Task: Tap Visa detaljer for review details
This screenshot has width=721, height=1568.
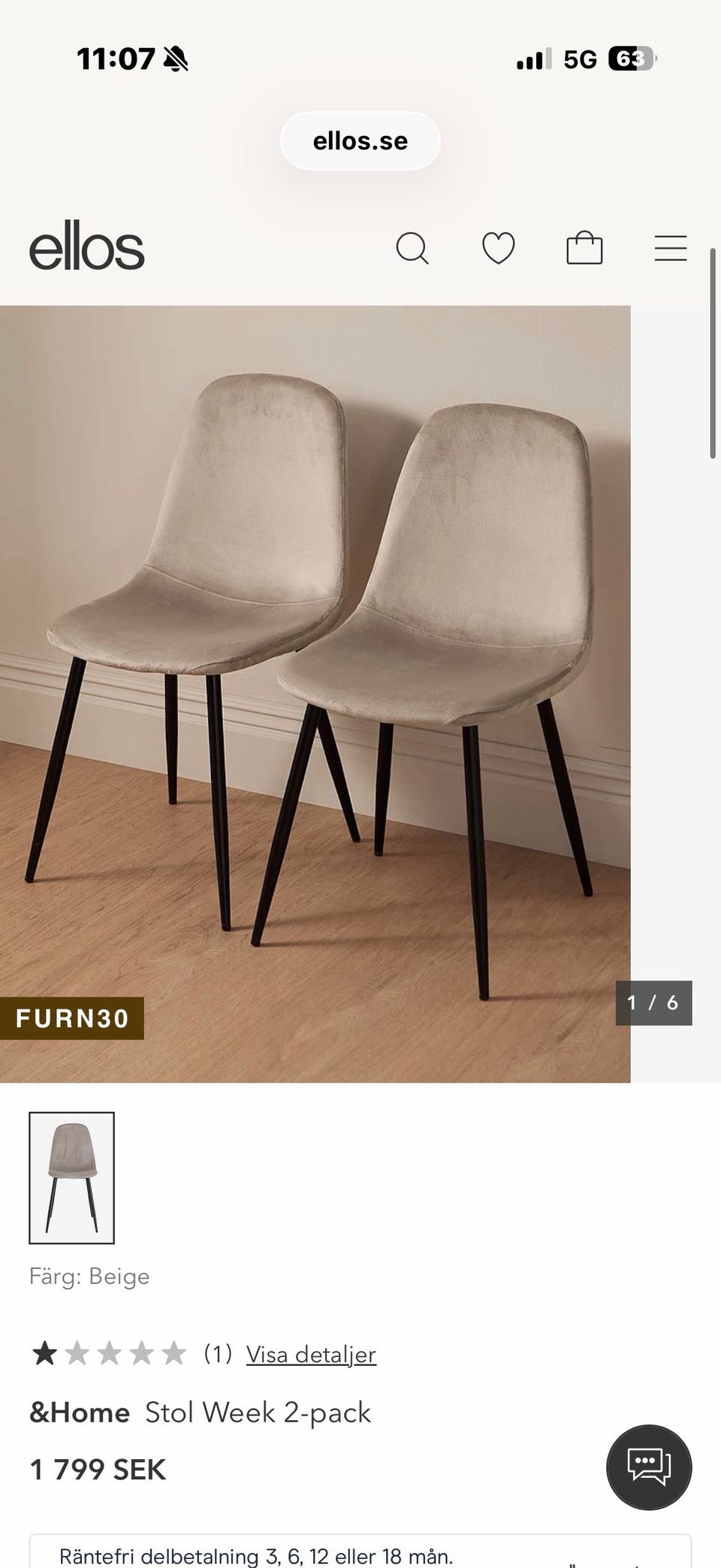Action: (x=311, y=1355)
